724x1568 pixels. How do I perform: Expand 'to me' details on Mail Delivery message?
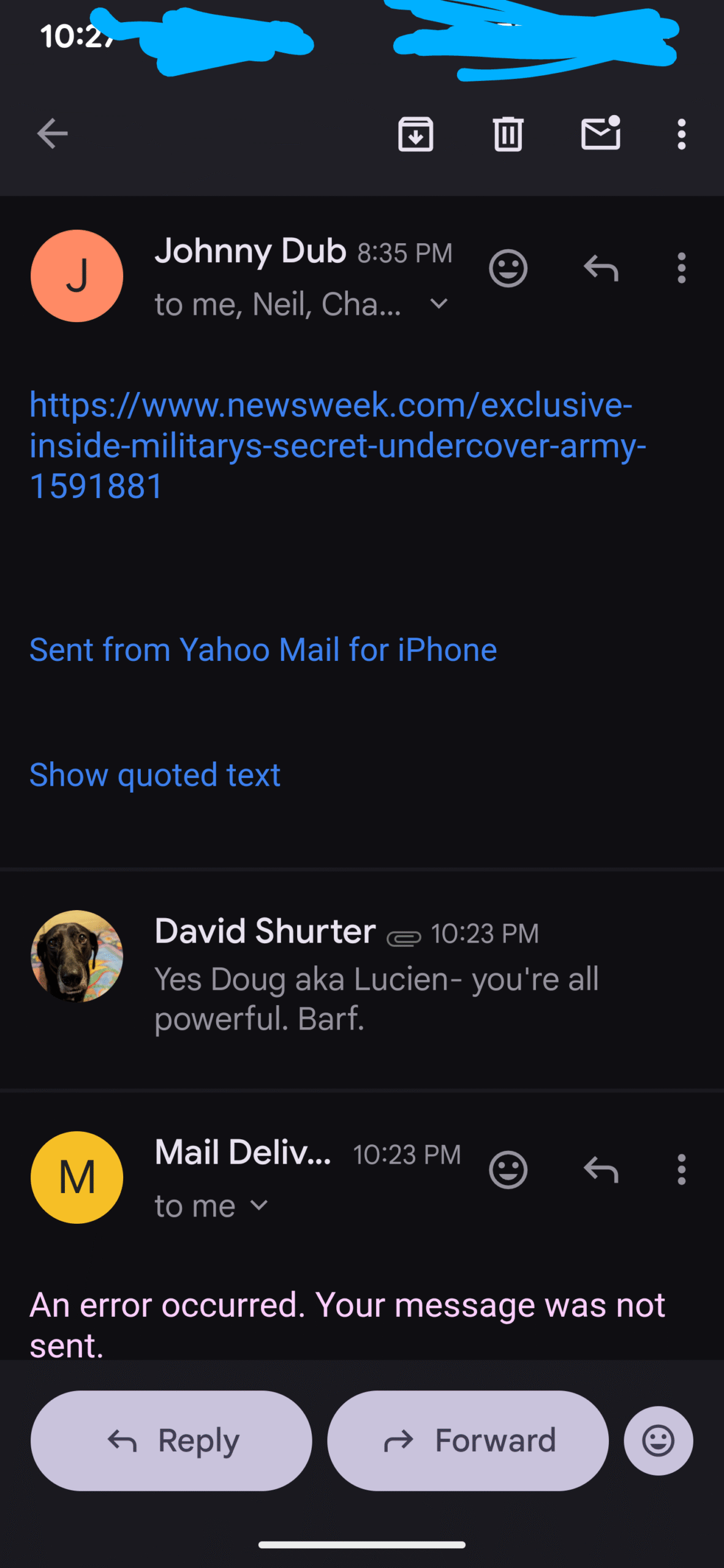tap(259, 1205)
